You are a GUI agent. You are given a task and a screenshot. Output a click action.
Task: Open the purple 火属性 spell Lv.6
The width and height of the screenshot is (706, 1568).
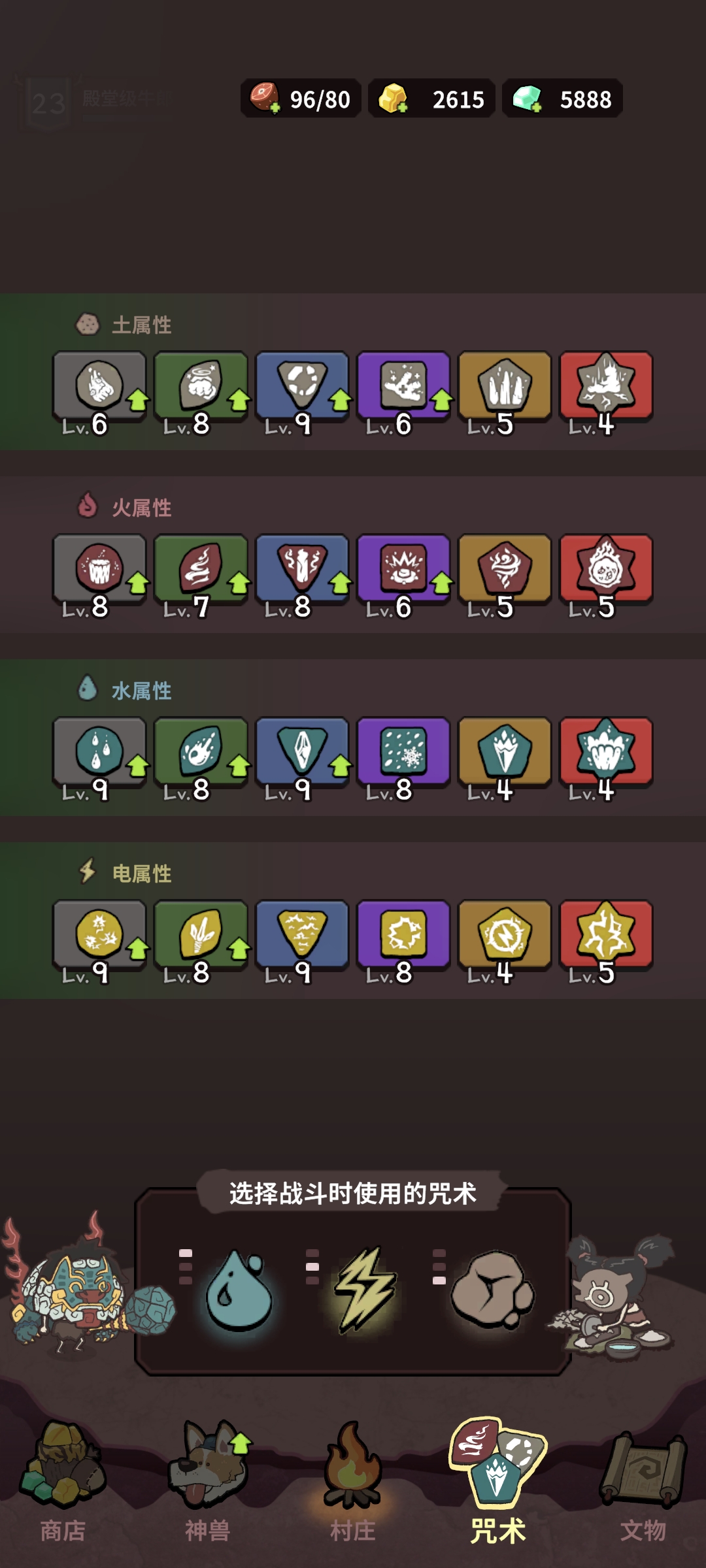coord(403,570)
